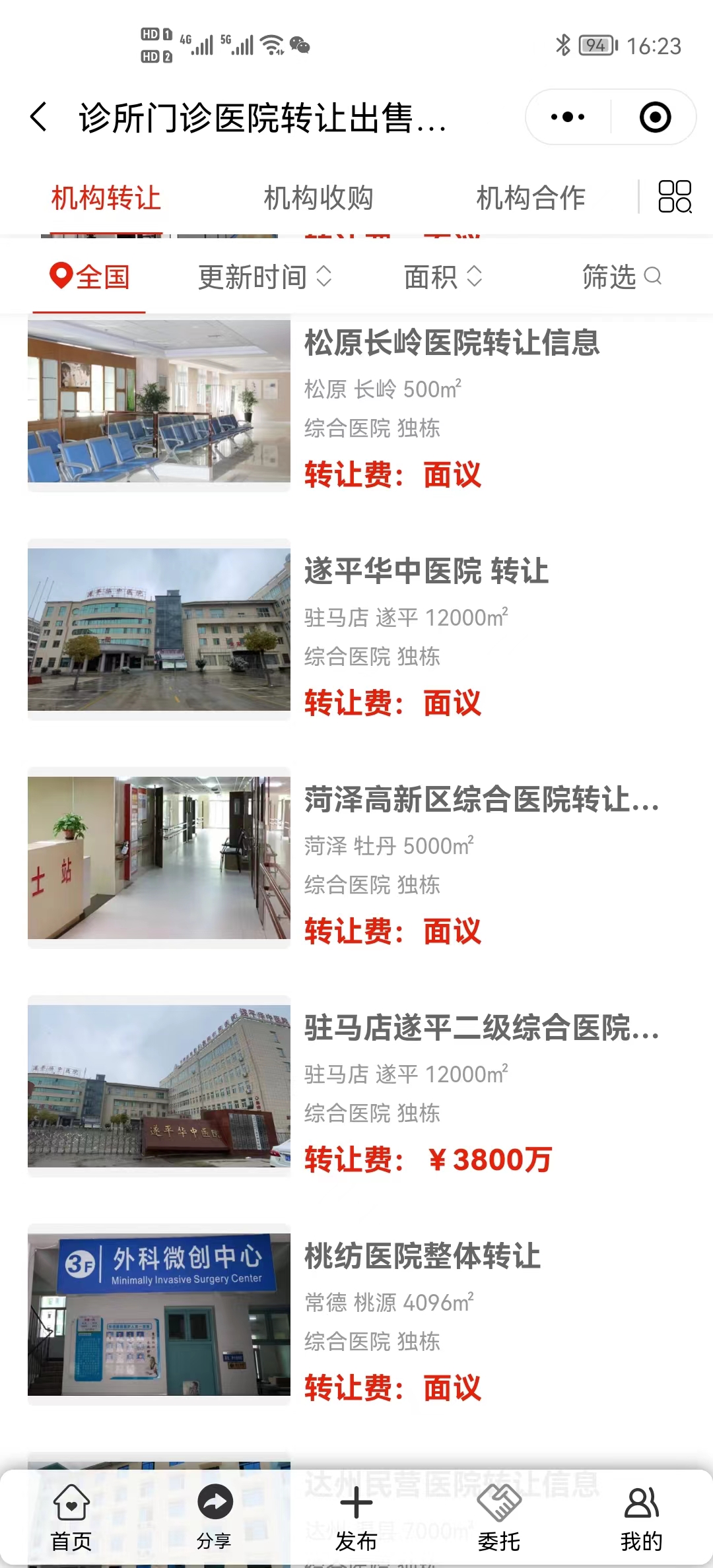Open 桃纺医院整体转让 listing

click(423, 1257)
